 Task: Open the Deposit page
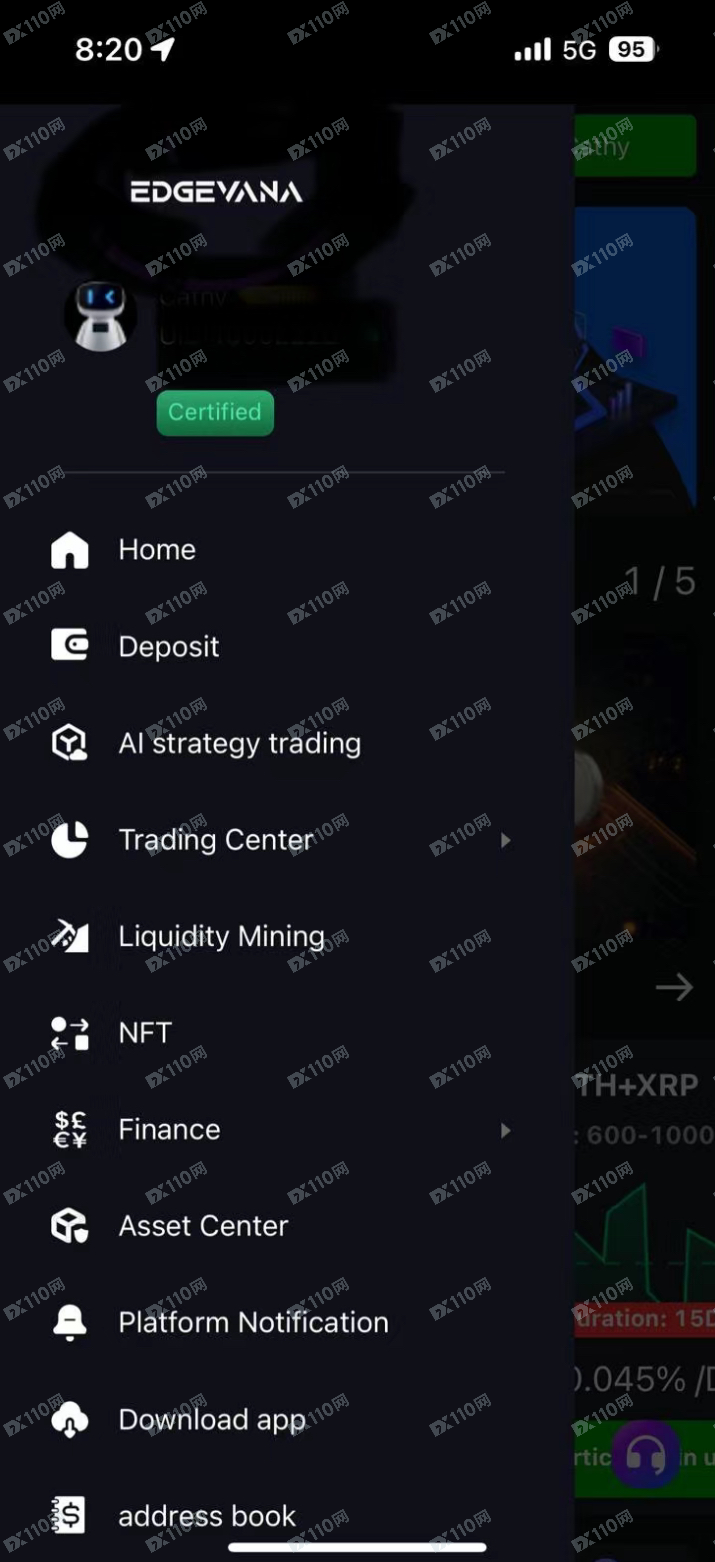[x=168, y=646]
